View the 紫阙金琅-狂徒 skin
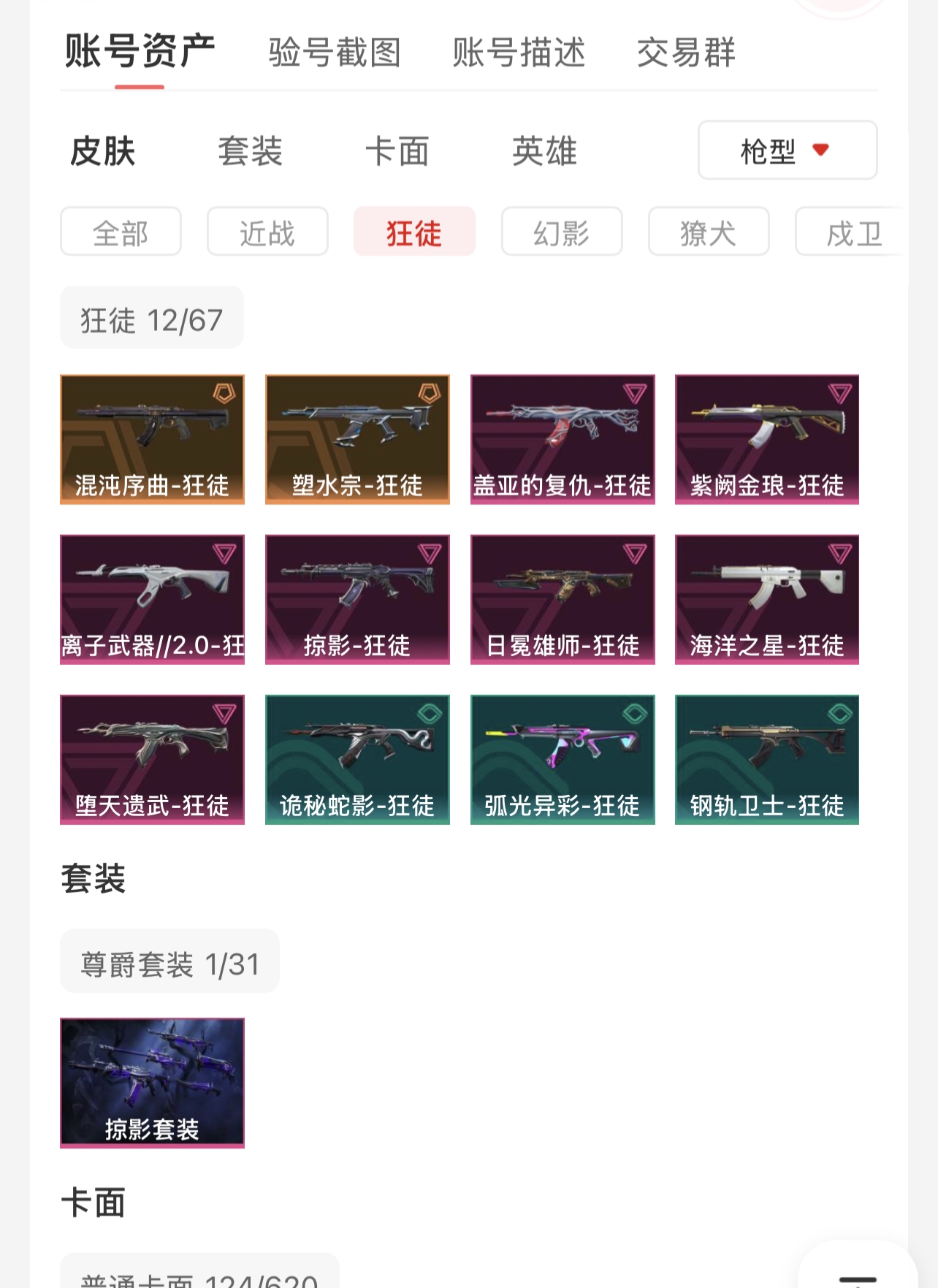Image resolution: width=938 pixels, height=1288 pixels. [x=767, y=439]
